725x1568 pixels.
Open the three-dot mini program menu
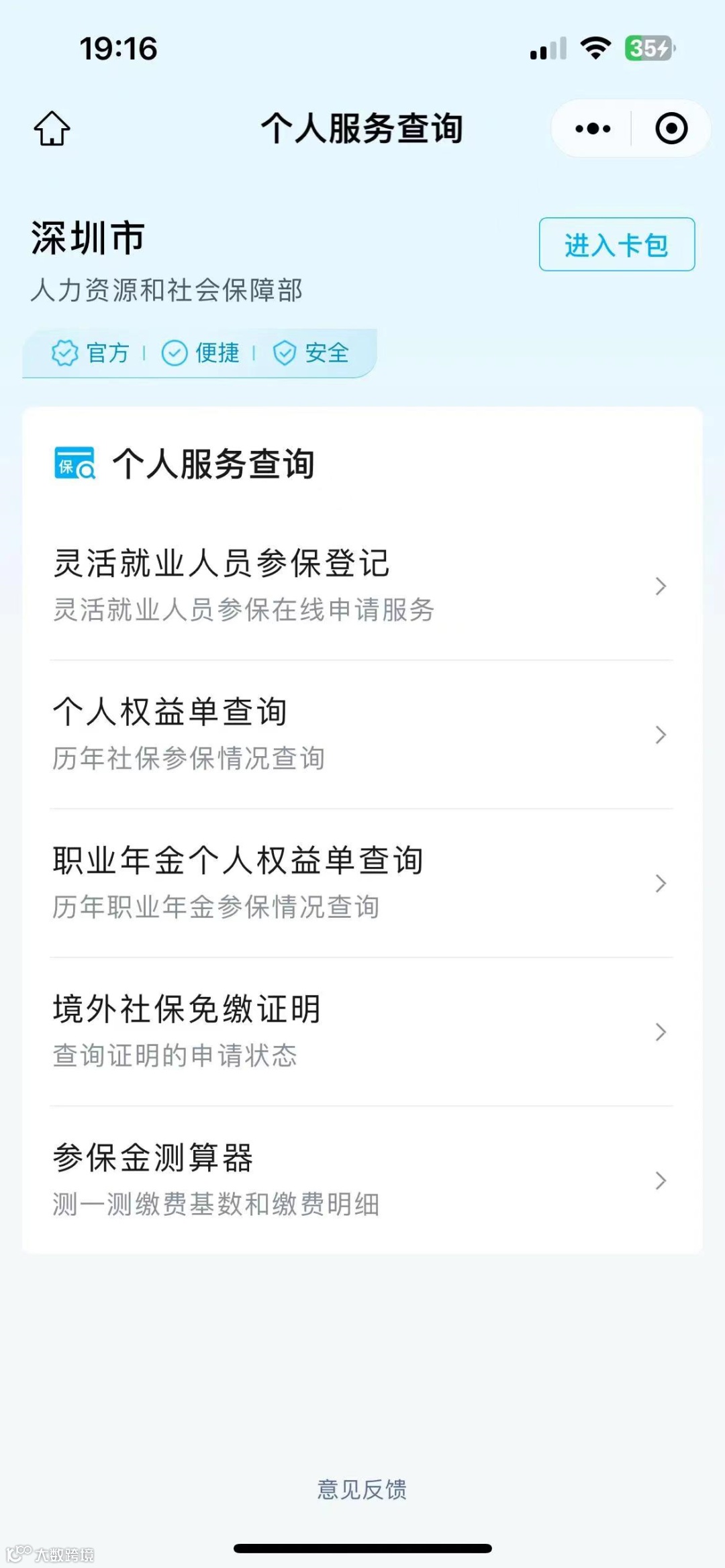(x=593, y=128)
